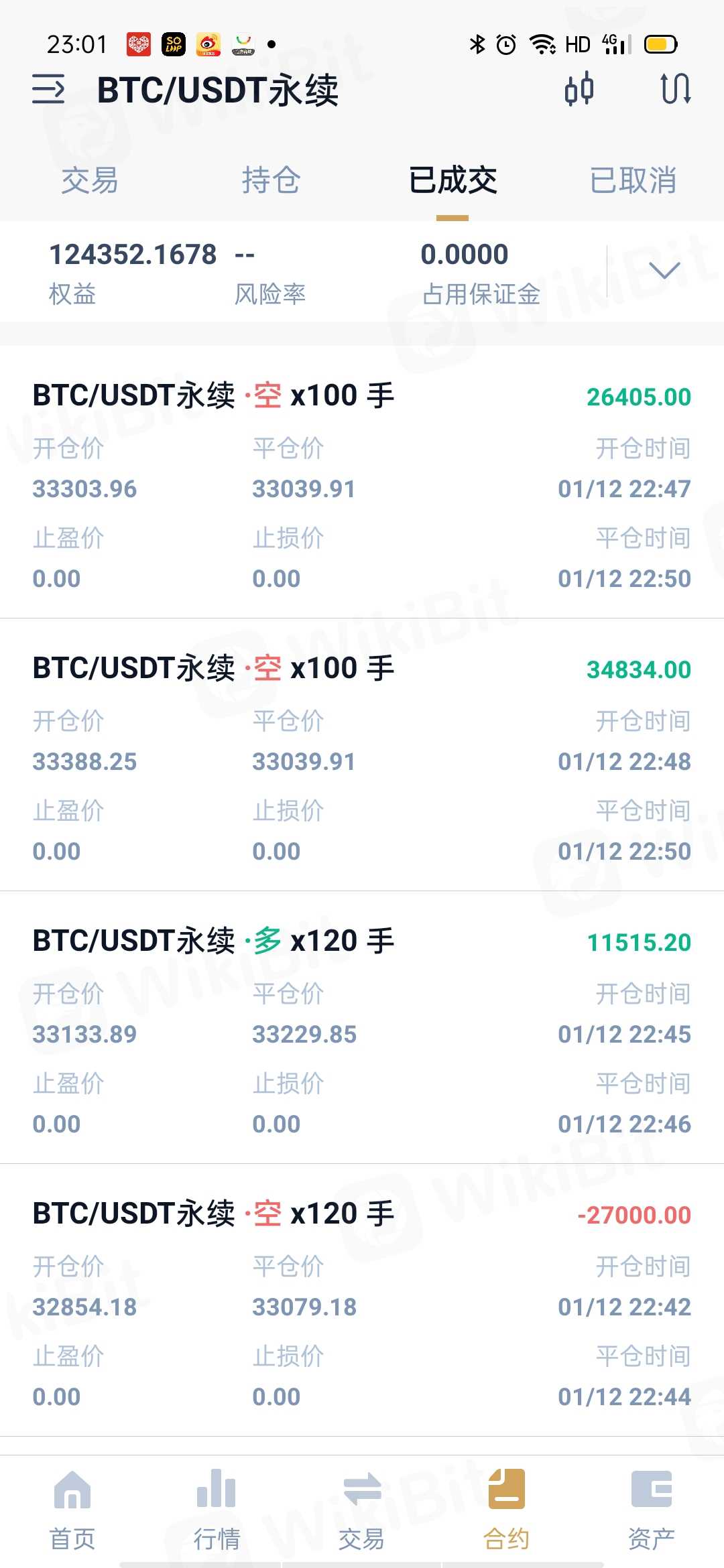Expand the account equity summary
724x1568 pixels.
click(x=664, y=271)
